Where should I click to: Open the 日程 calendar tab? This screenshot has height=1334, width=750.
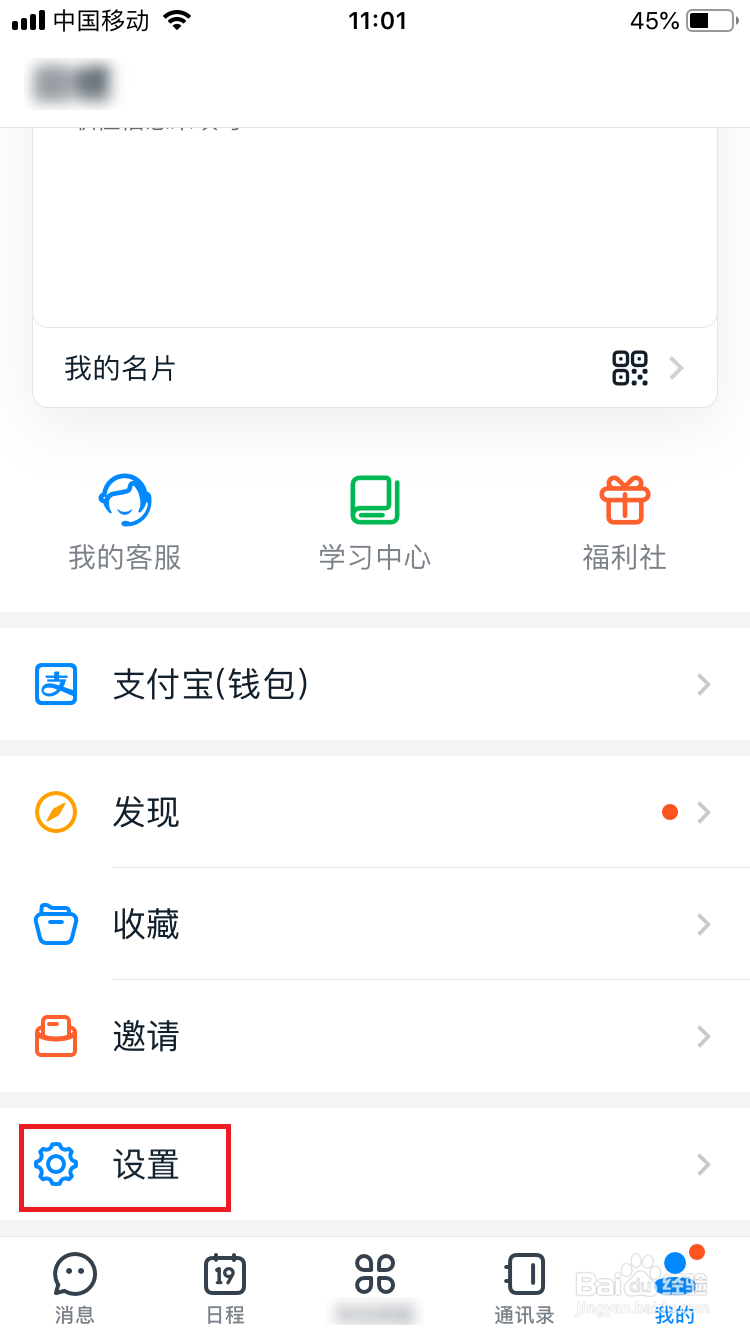tap(224, 1285)
